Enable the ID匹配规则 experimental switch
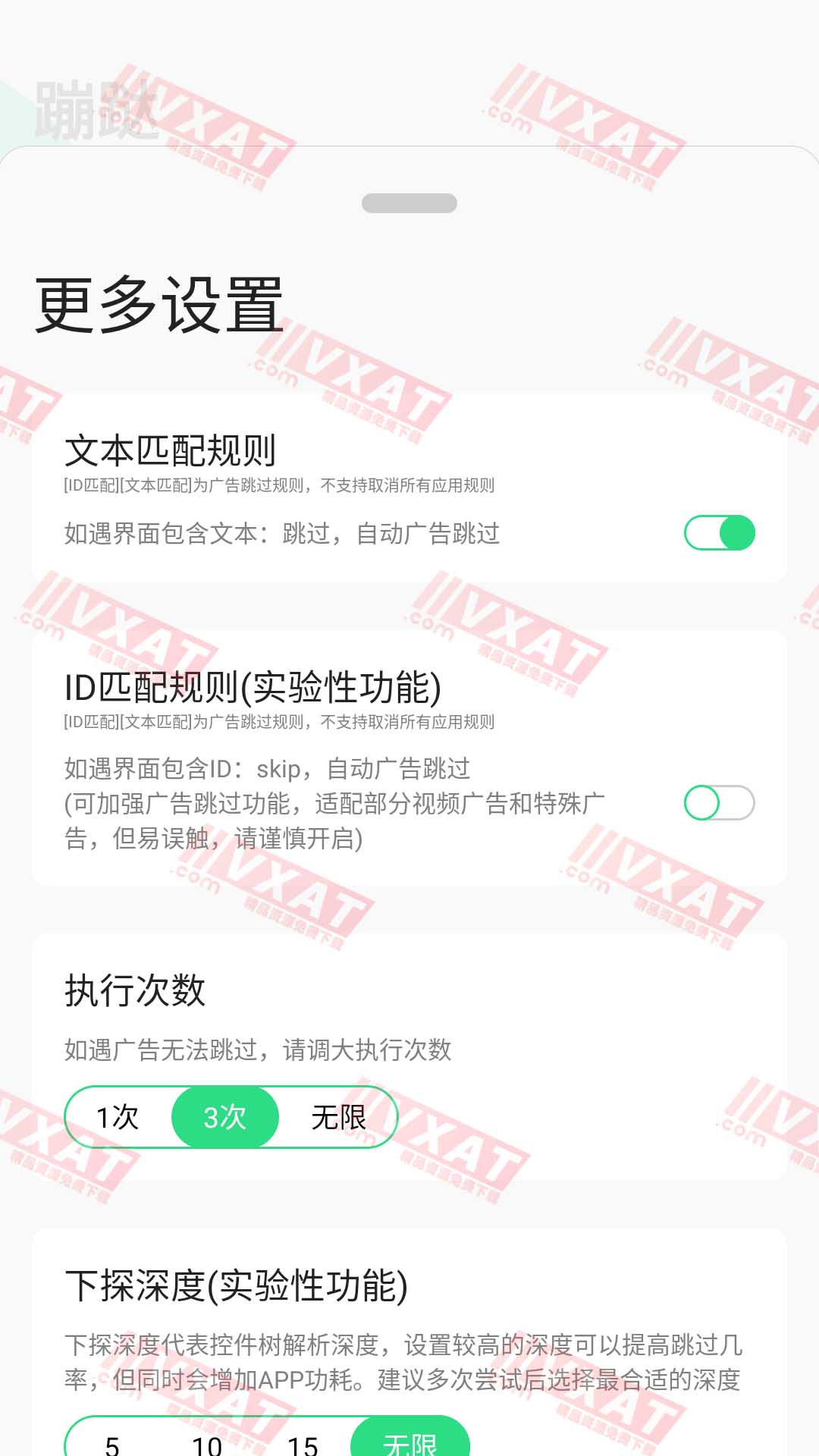 [719, 803]
